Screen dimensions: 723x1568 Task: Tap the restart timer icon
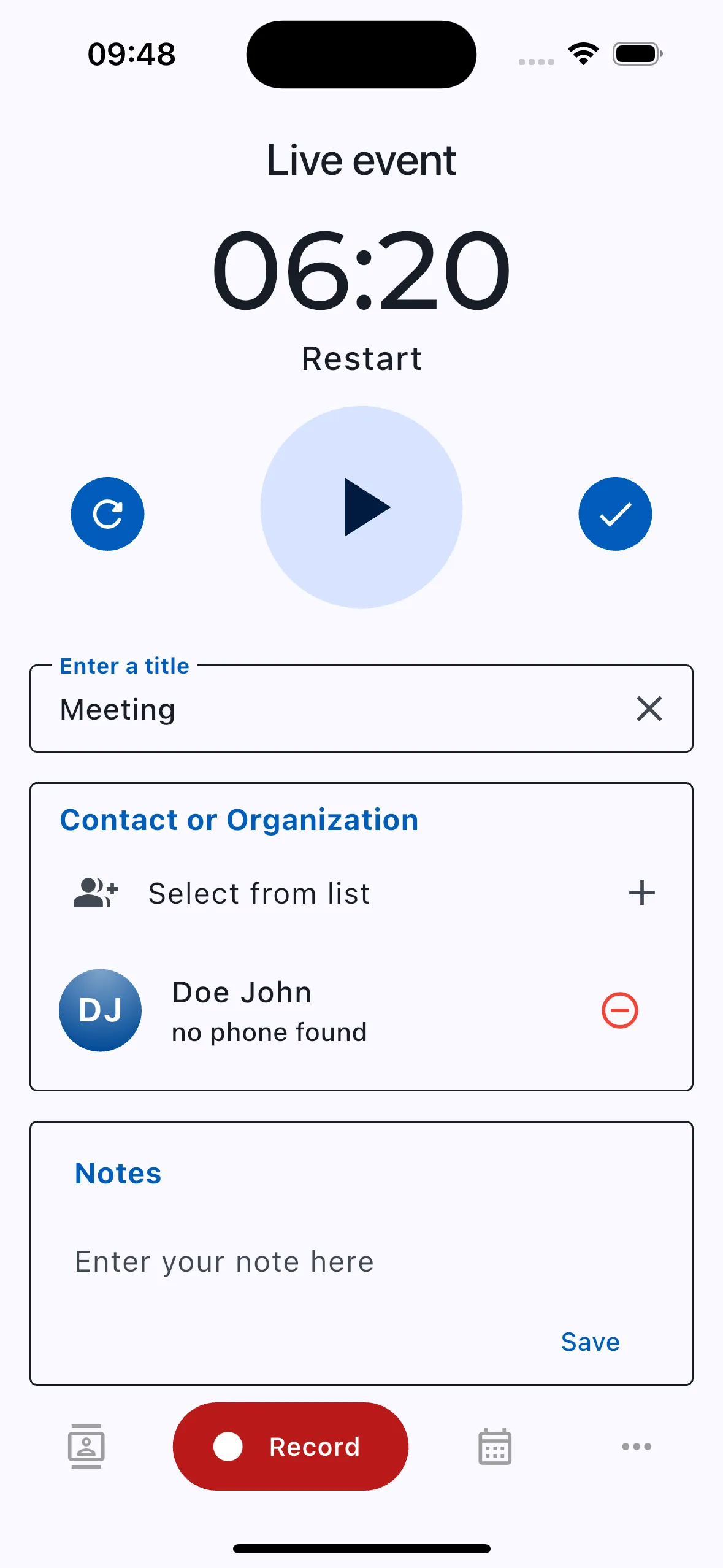(x=107, y=514)
